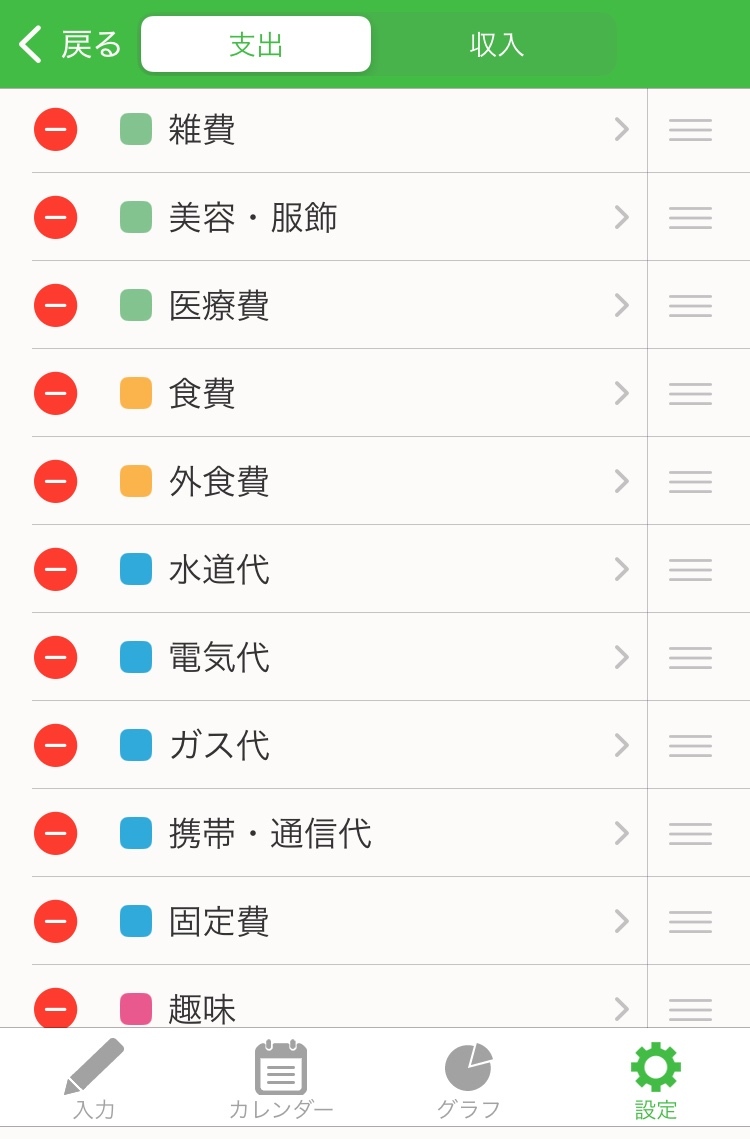Remove 電気代 using its red minus icon
This screenshot has width=750, height=1139.
point(56,657)
